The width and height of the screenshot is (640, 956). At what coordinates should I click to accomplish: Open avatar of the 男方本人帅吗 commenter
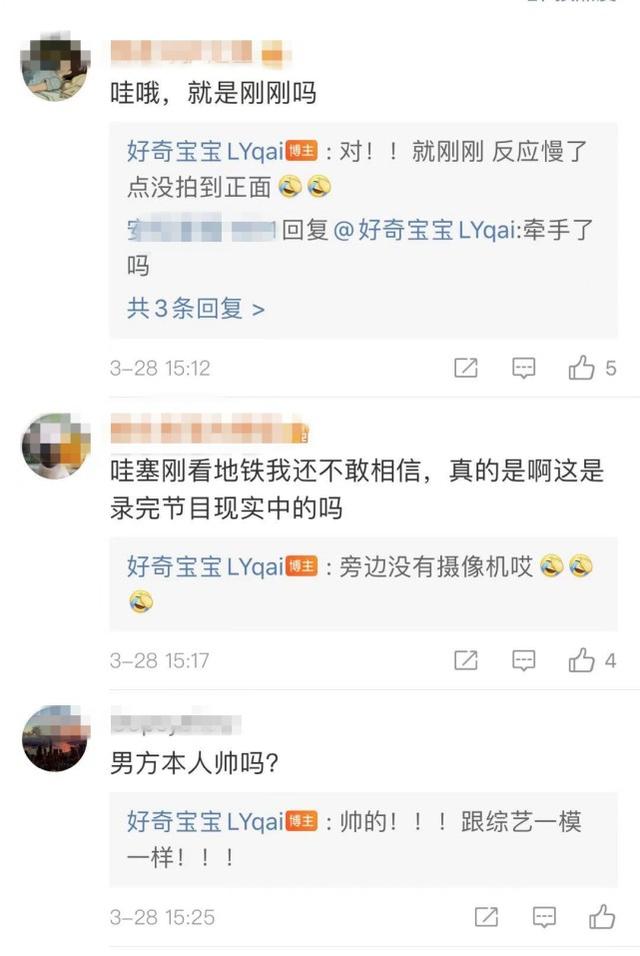(55, 738)
